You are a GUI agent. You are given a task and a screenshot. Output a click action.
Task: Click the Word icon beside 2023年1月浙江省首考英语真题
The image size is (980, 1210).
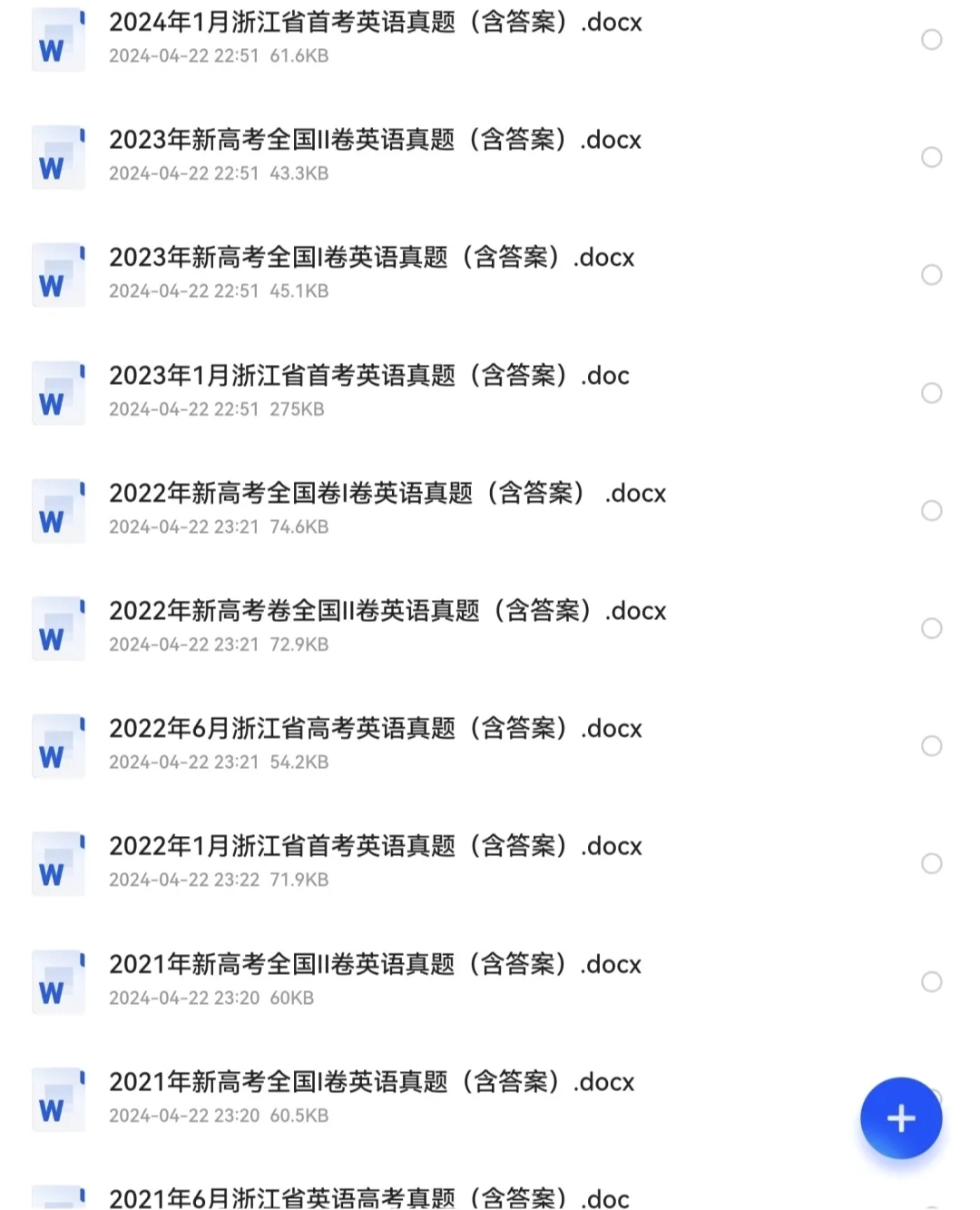[57, 393]
